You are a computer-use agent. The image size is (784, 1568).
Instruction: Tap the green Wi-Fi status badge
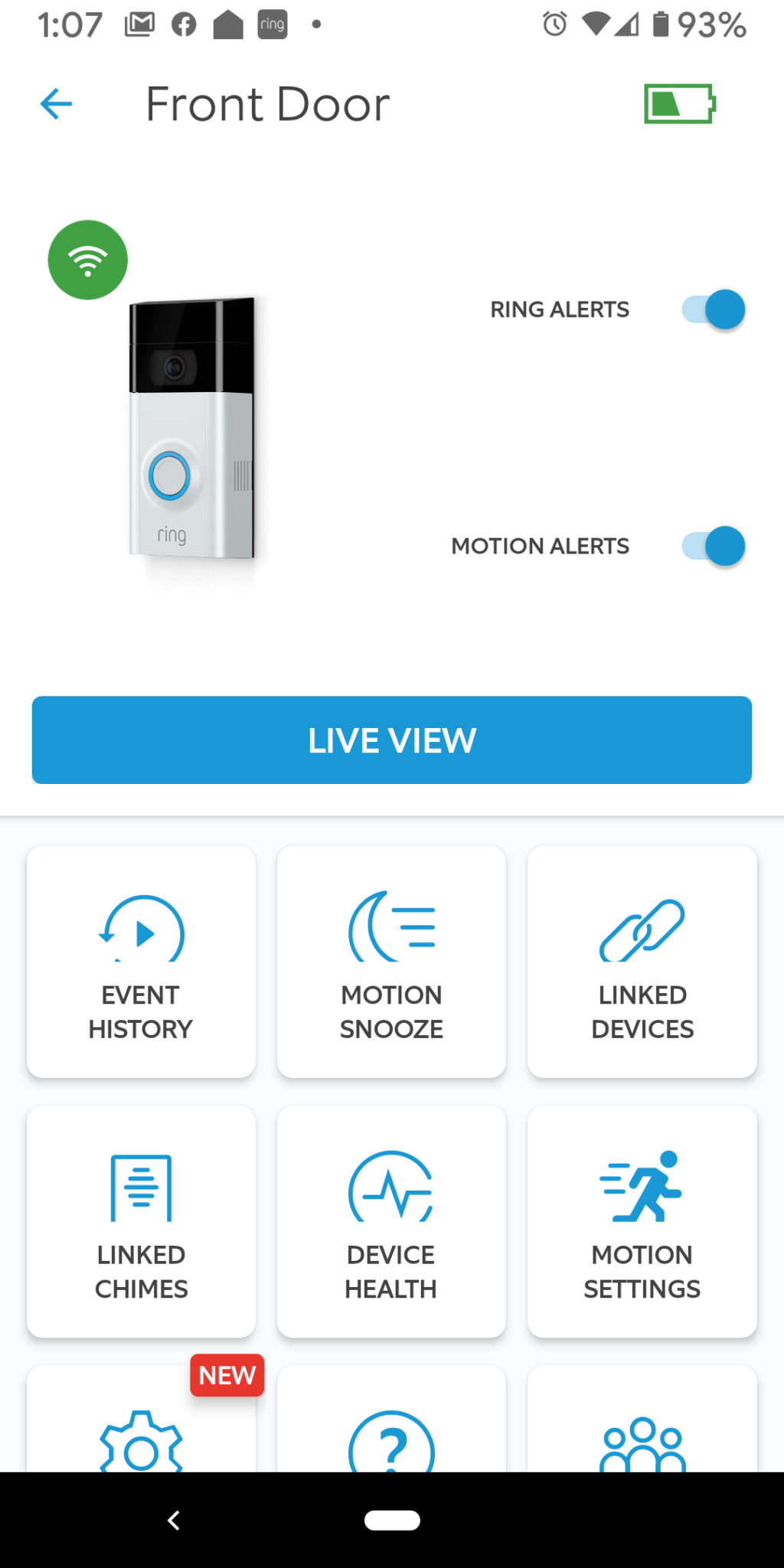pos(88,260)
